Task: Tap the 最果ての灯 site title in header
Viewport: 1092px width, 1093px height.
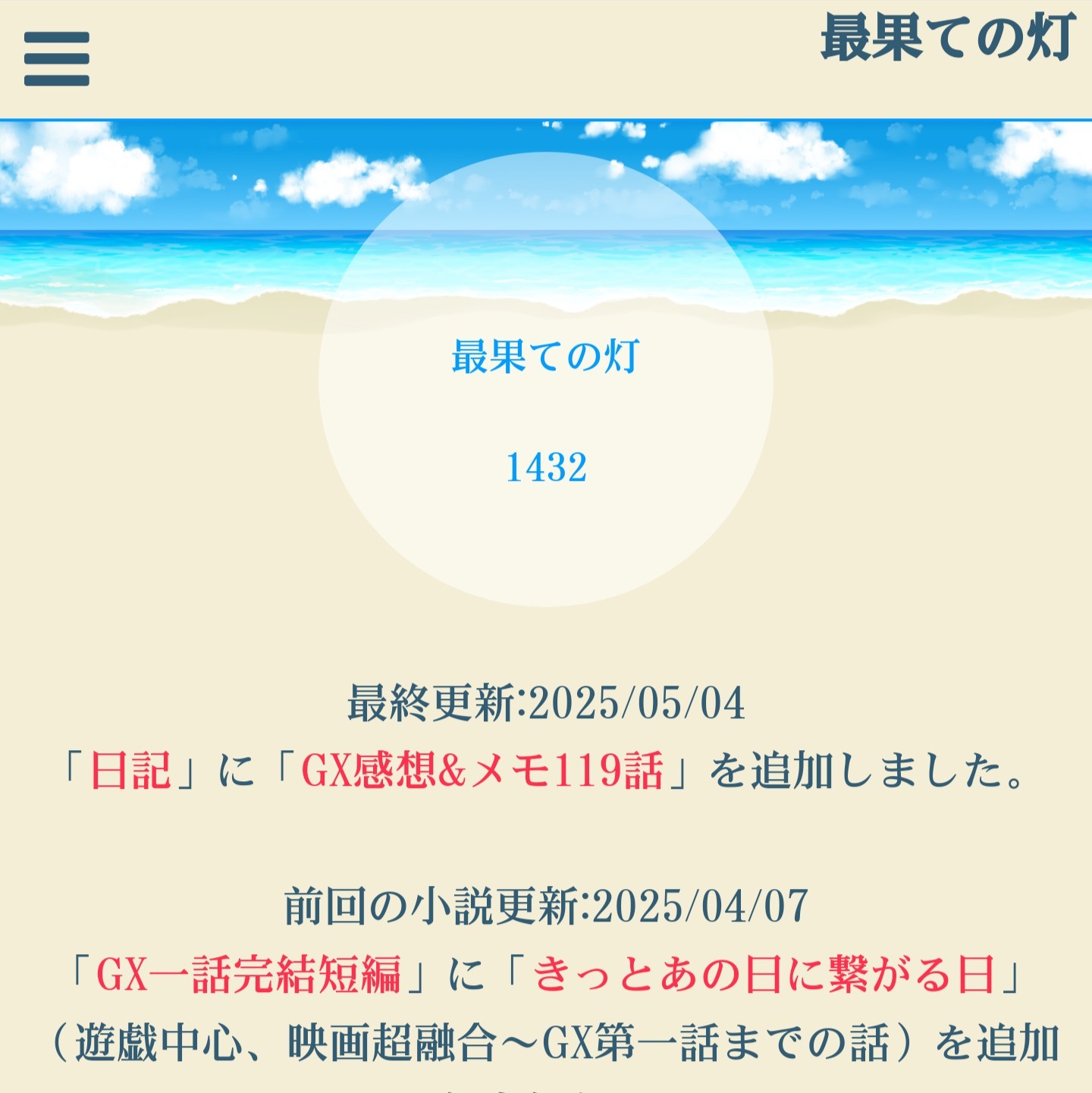Action: click(947, 39)
